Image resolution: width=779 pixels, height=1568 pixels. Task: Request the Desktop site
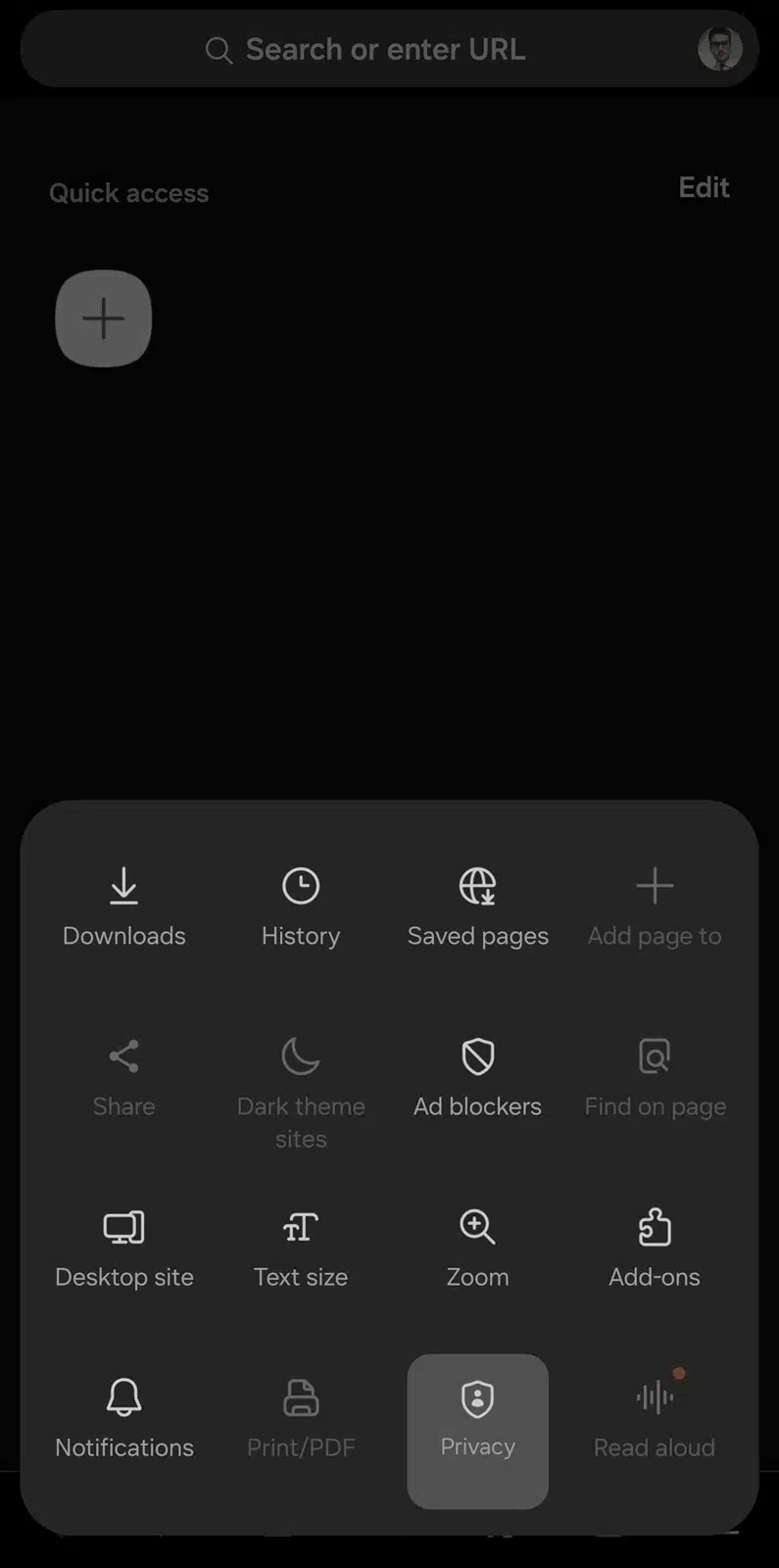tap(123, 1249)
